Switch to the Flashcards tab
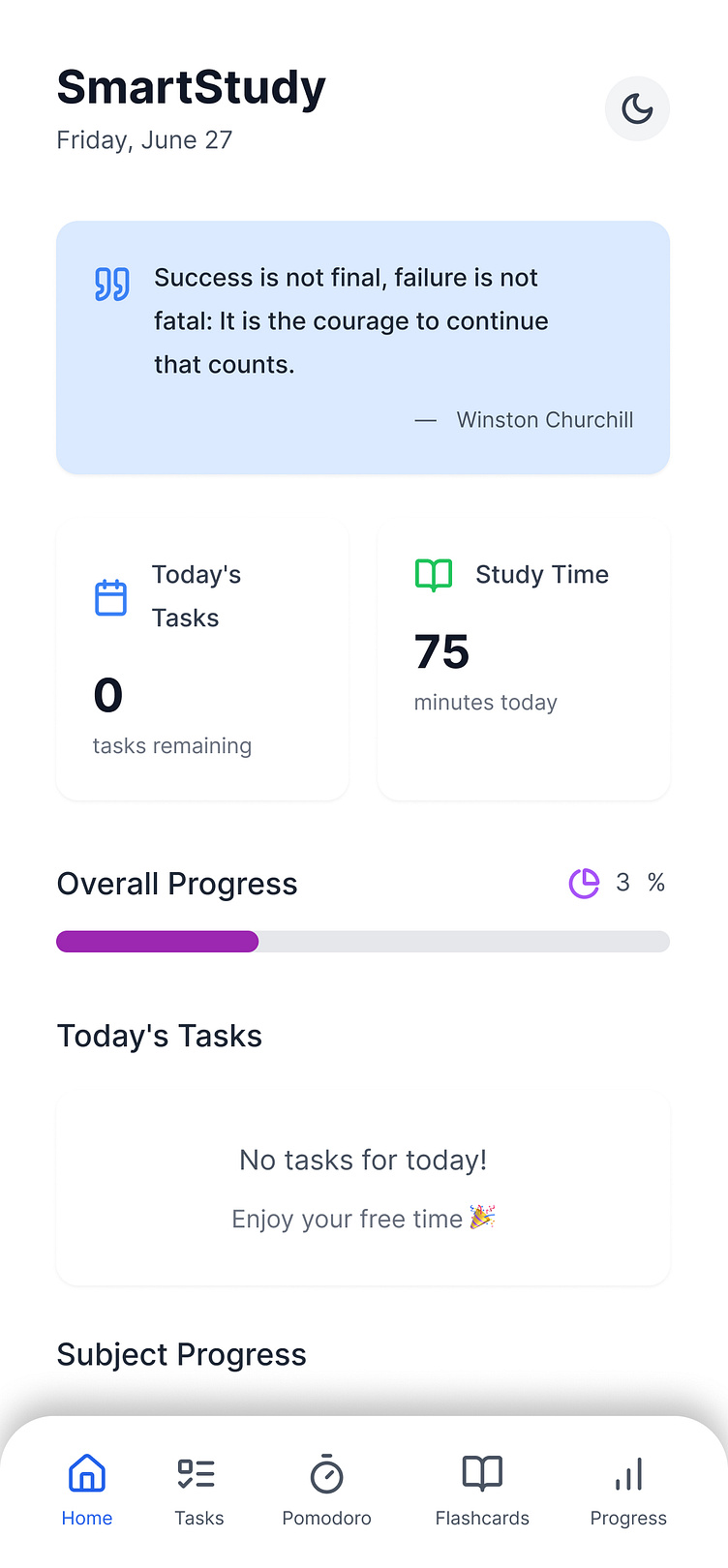The image size is (728, 1568). point(482,1491)
